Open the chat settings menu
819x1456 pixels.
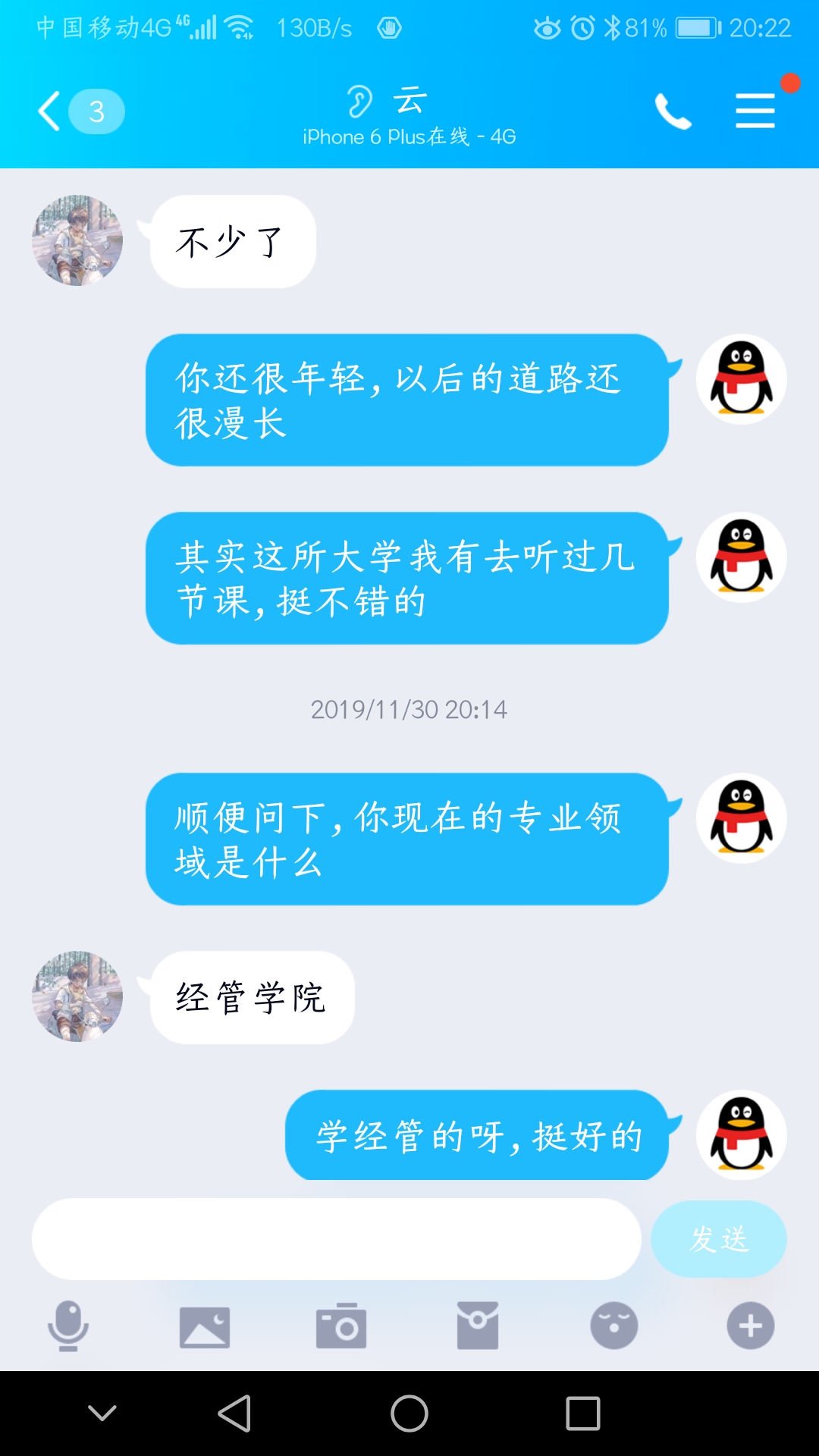point(755,111)
